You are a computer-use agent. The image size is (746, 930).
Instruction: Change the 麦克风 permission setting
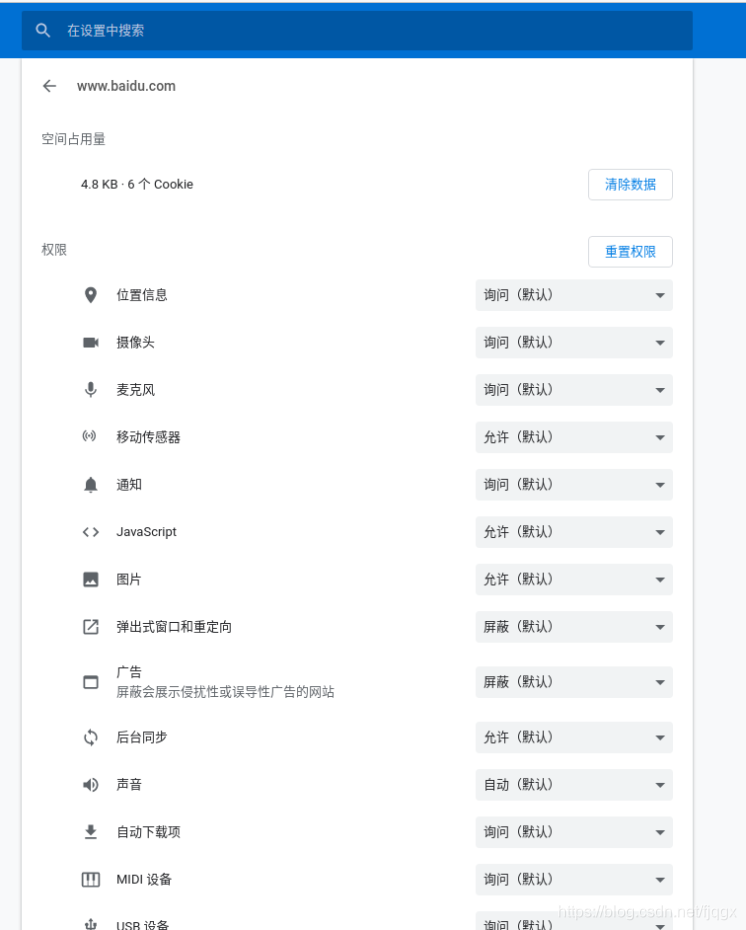point(573,390)
